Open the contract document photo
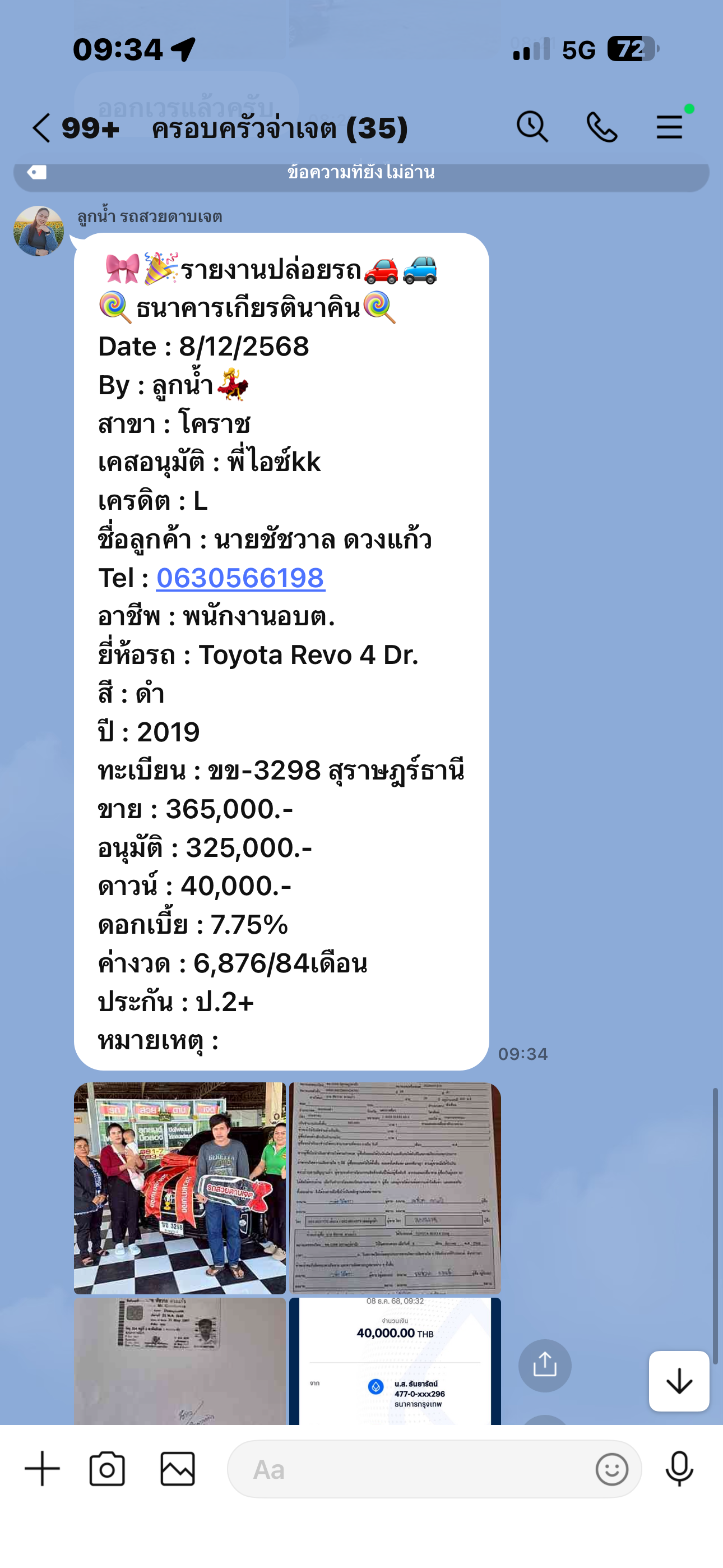 pos(395,1188)
